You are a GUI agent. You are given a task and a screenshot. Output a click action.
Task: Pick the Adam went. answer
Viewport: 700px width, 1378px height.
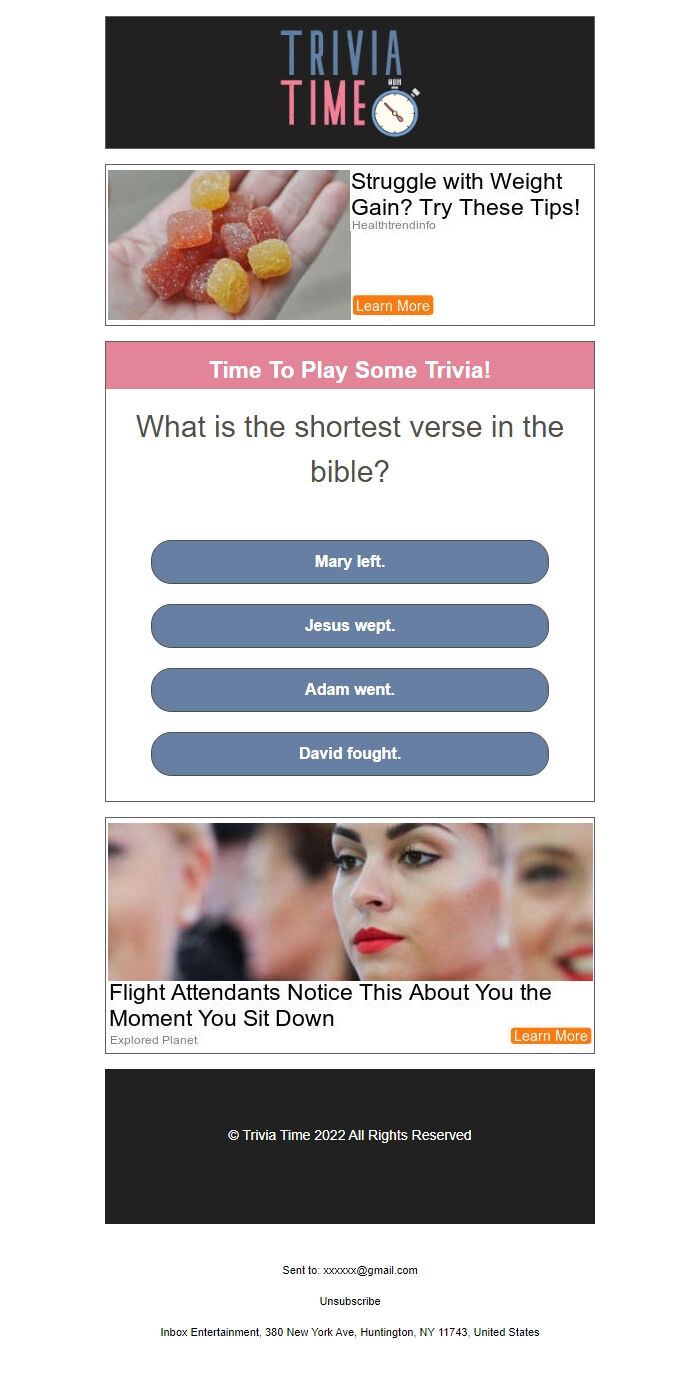click(350, 690)
